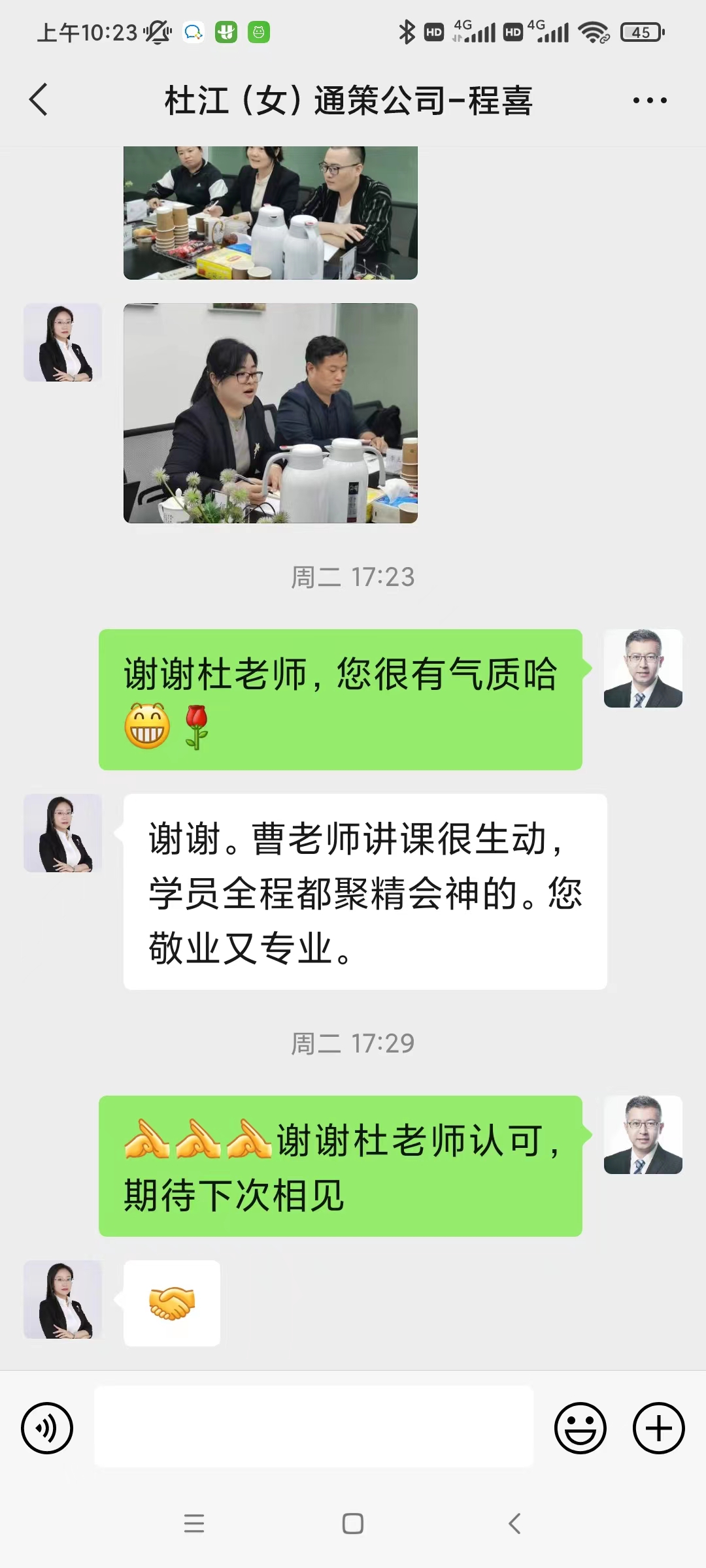Screen dimensions: 706x1568
Task: Tap own avatar next to 期待下次相见 message
Action: (x=643, y=1135)
